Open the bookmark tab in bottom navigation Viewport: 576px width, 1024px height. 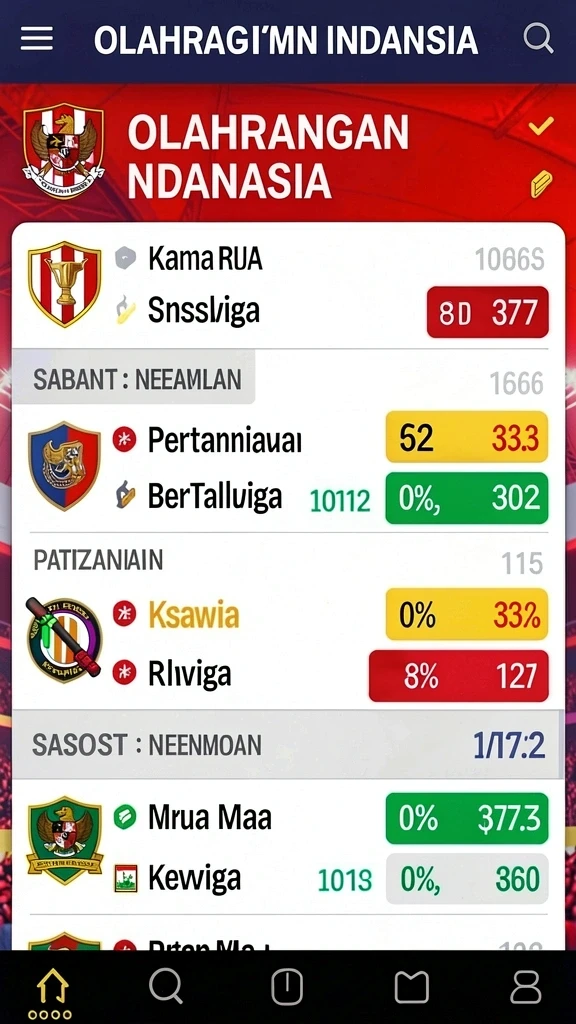tap(411, 986)
